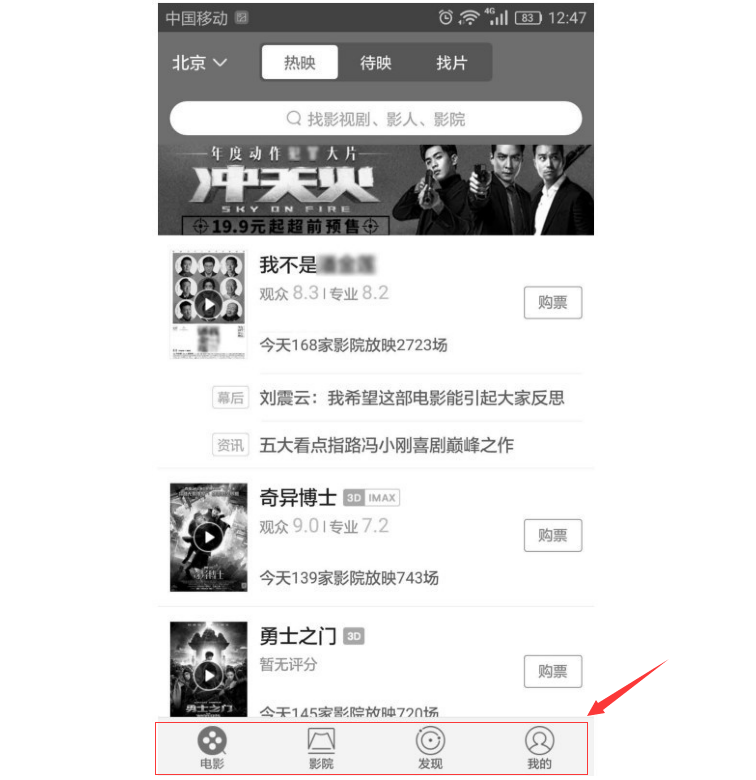The width and height of the screenshot is (756, 780).
Task: Go to the 影院 bottom tab
Action: point(321,748)
